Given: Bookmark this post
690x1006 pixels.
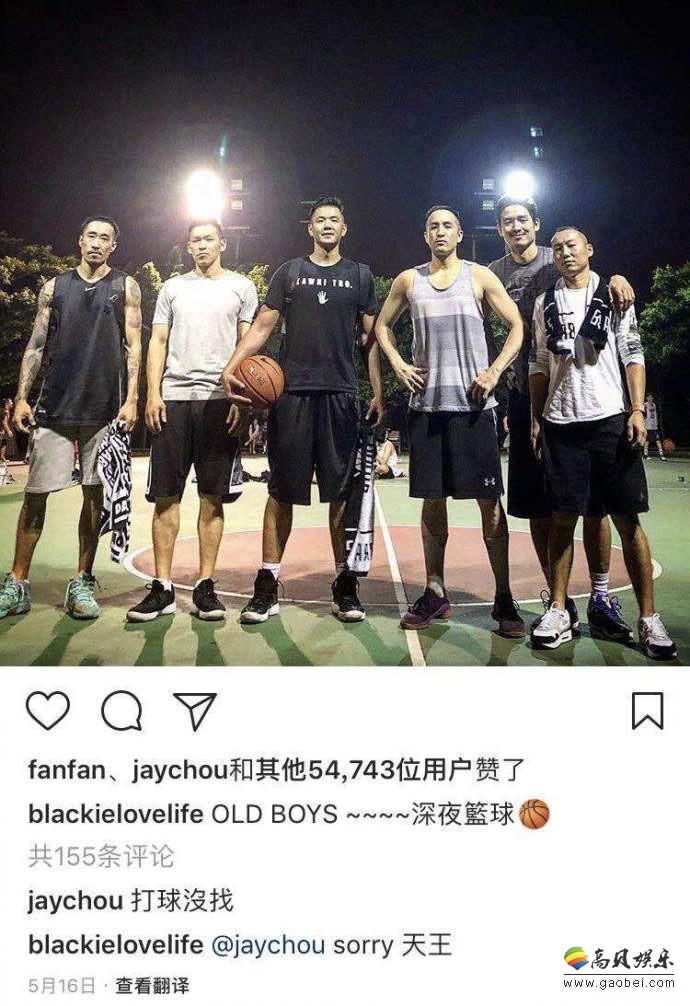Looking at the screenshot, I should pyautogui.click(x=647, y=711).
